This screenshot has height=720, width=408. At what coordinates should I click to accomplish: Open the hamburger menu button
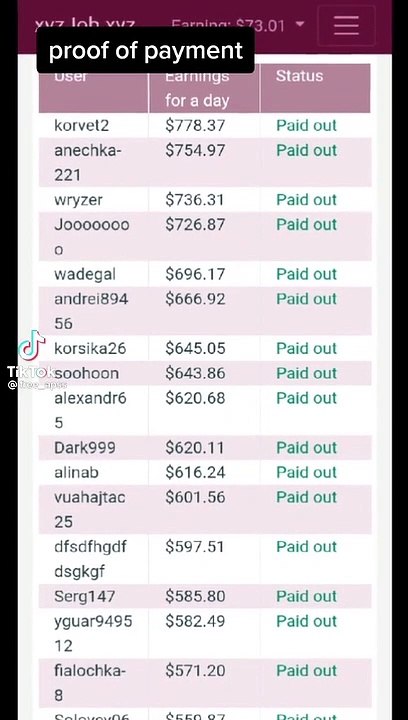347,25
